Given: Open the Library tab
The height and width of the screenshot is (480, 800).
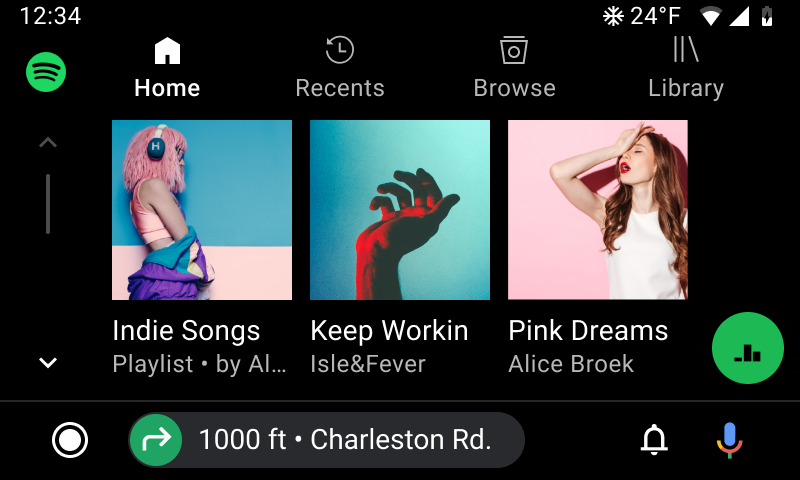Looking at the screenshot, I should tap(685, 68).
